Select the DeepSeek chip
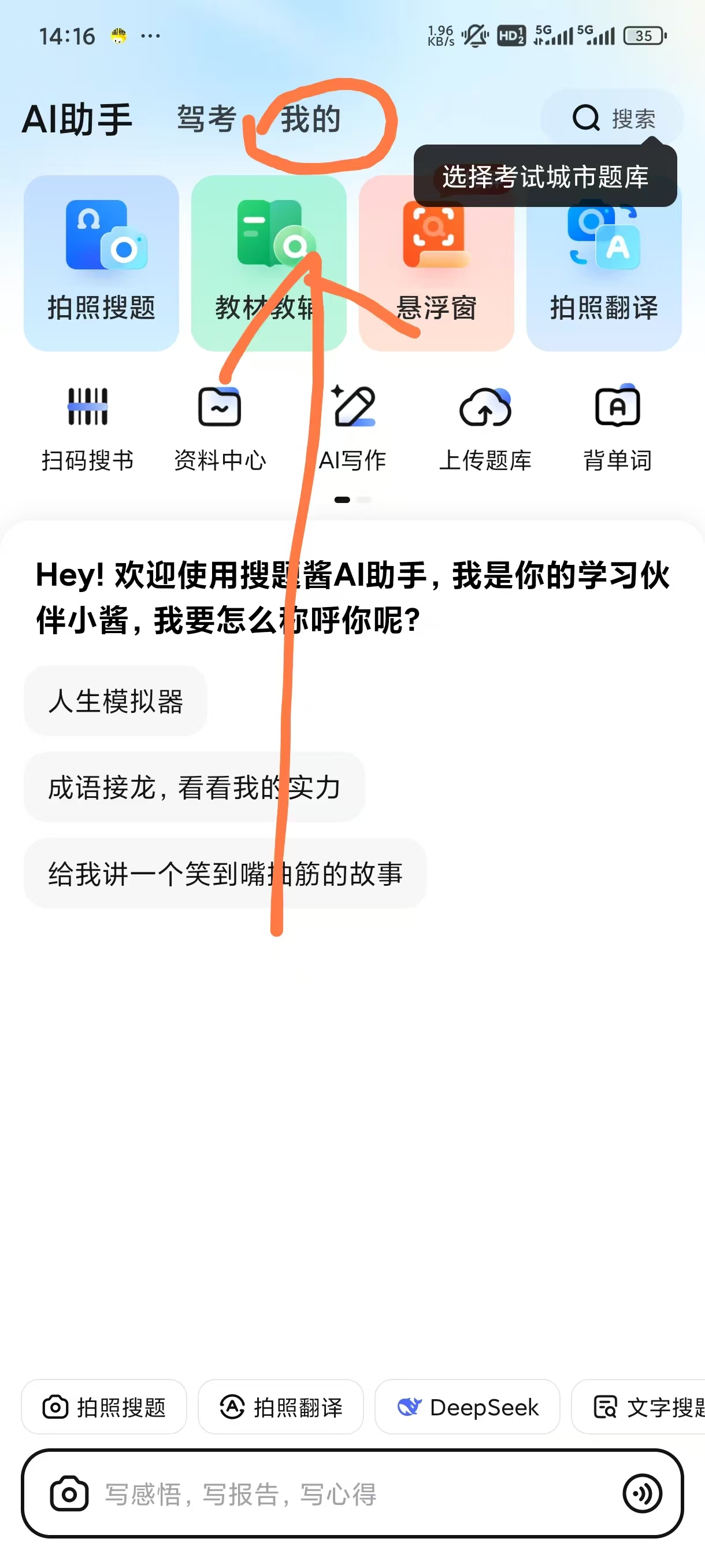Image resolution: width=705 pixels, height=1568 pixels. [467, 1407]
